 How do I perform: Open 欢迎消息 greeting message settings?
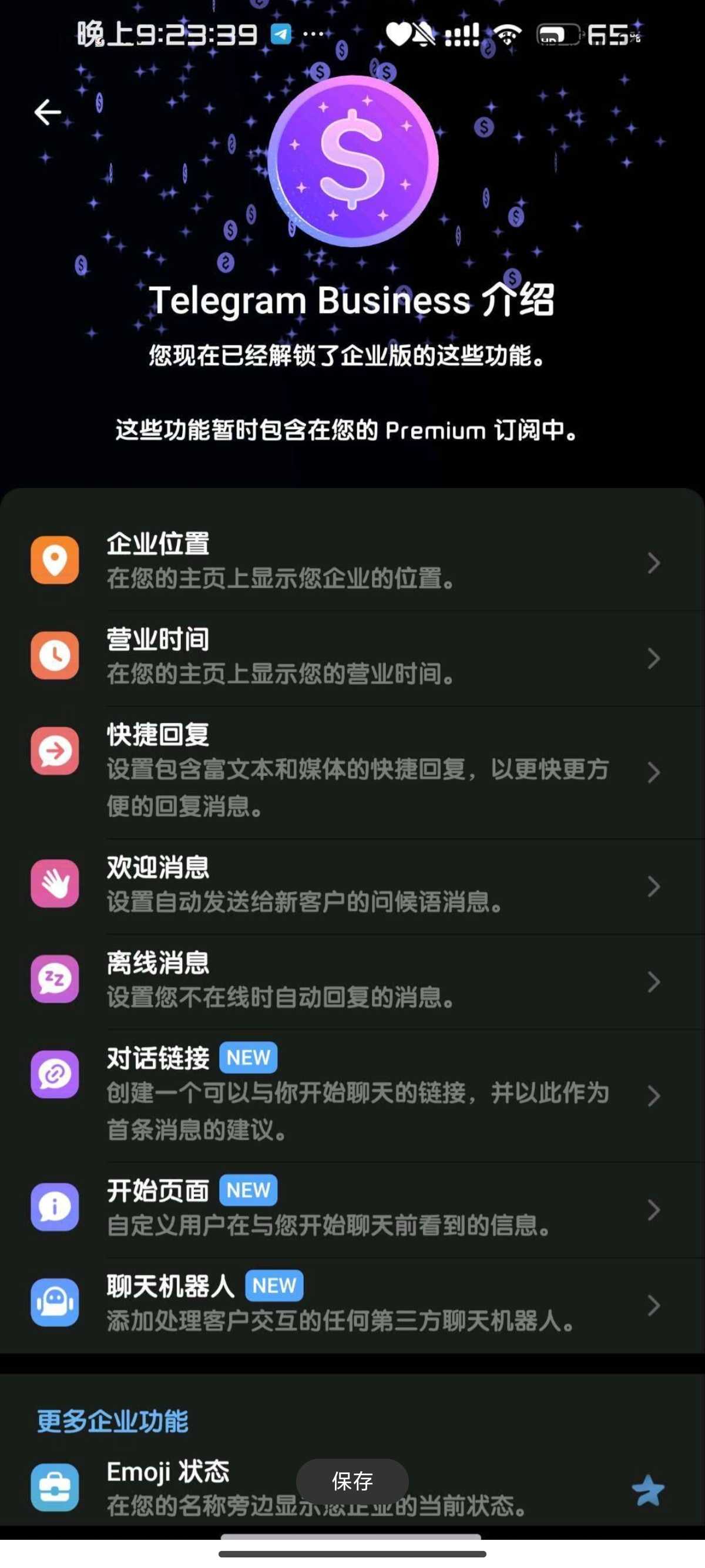click(x=352, y=884)
